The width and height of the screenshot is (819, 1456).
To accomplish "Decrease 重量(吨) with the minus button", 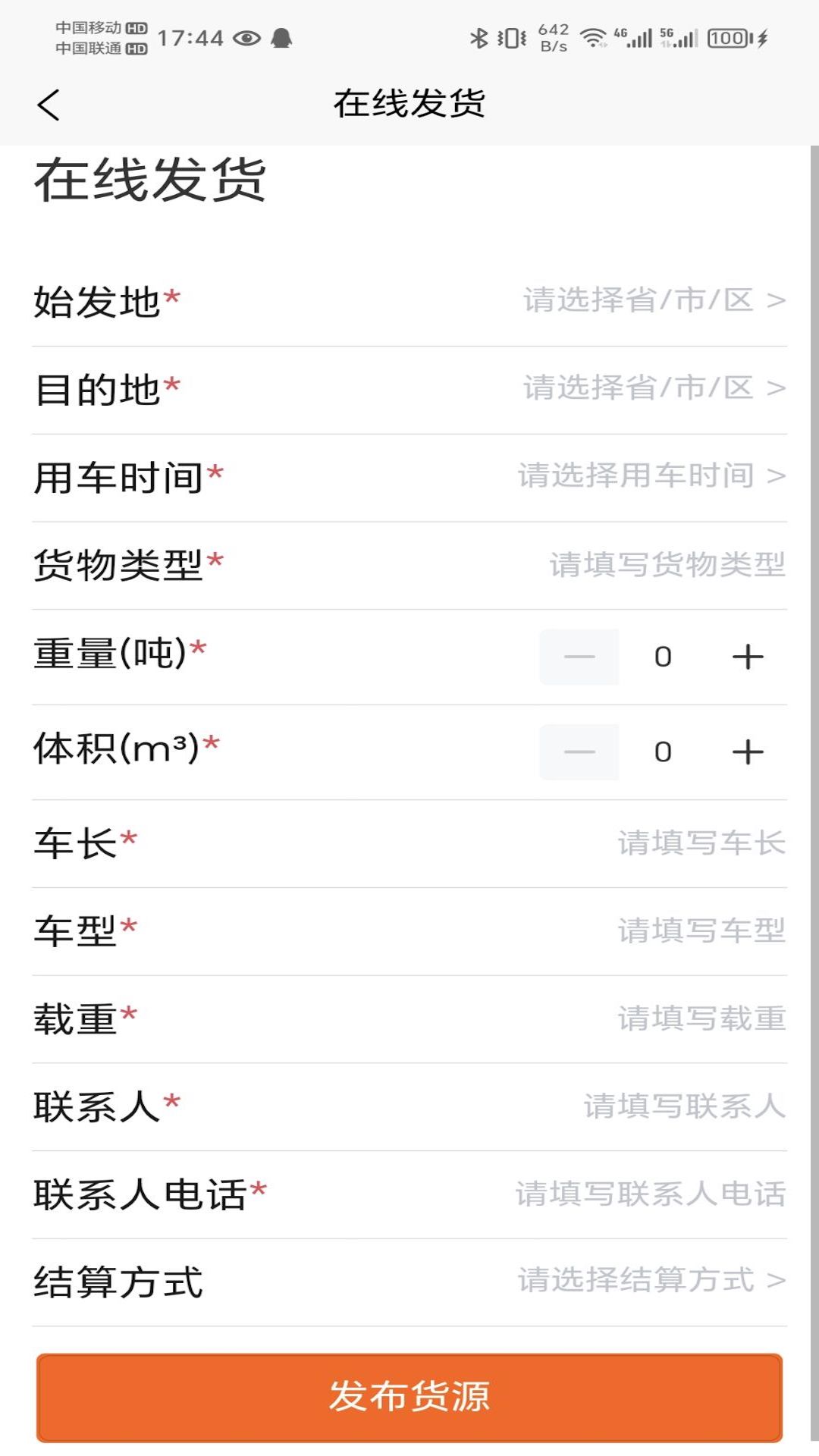I will click(579, 657).
